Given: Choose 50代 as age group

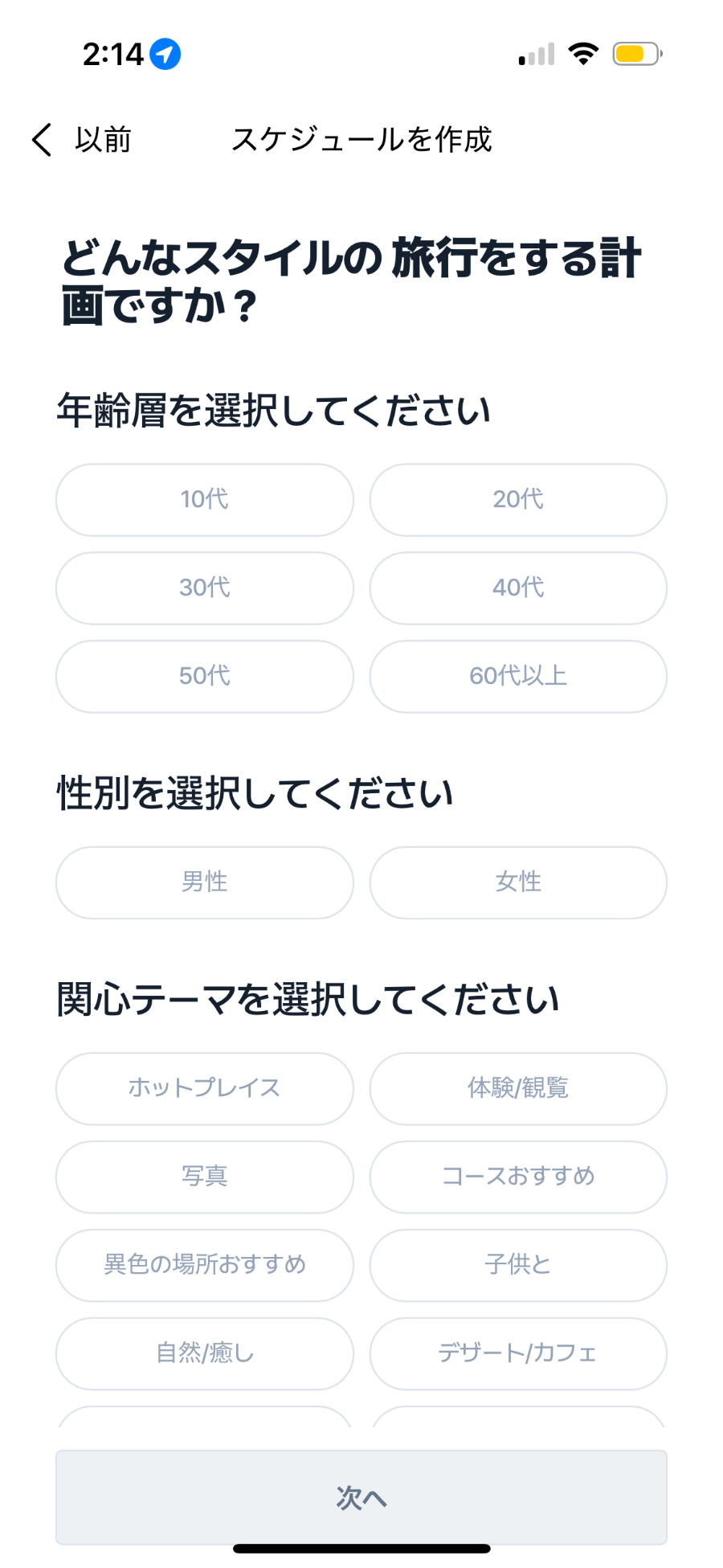Looking at the screenshot, I should [x=204, y=676].
